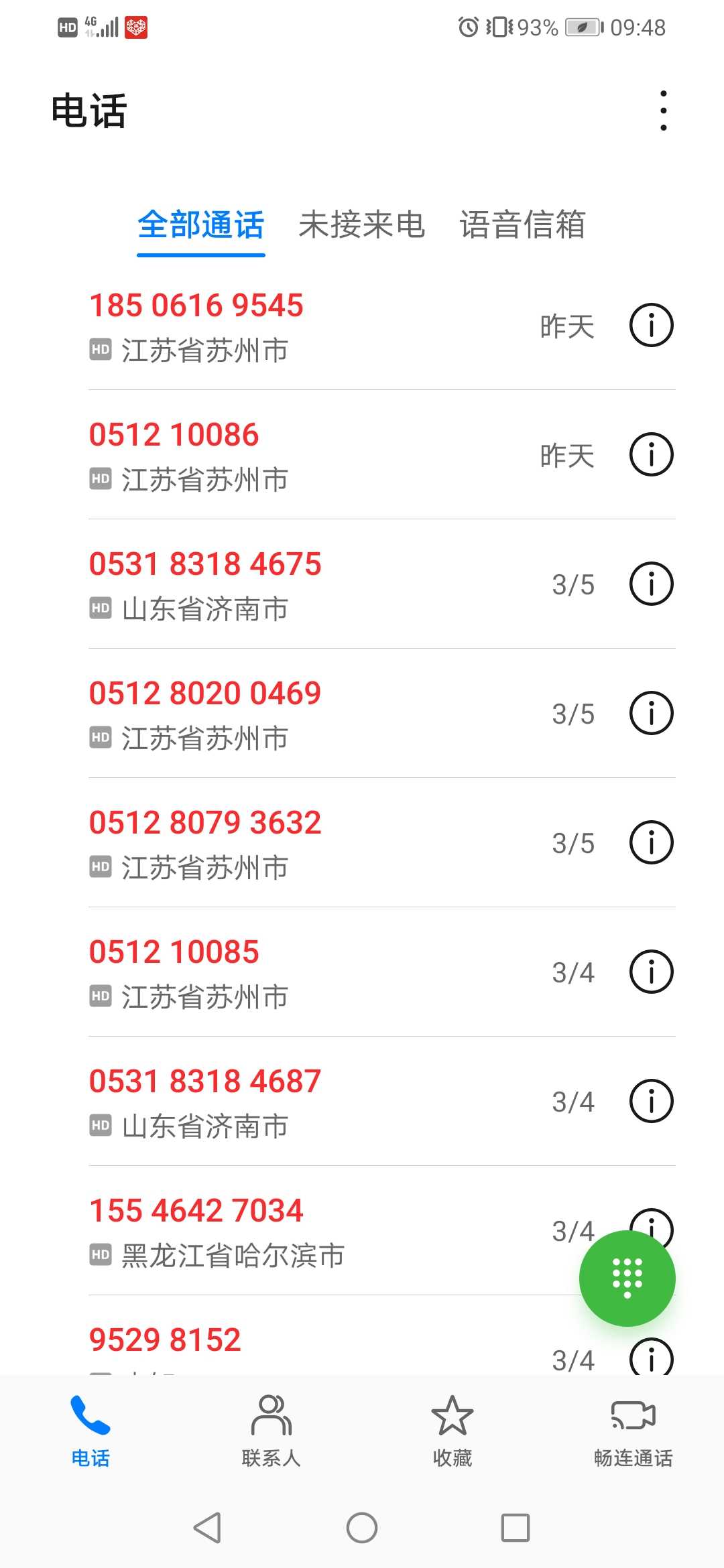Tap the 155 4642 7034 call entry
Image resolution: width=724 pixels, height=1568 pixels.
[x=315, y=1231]
